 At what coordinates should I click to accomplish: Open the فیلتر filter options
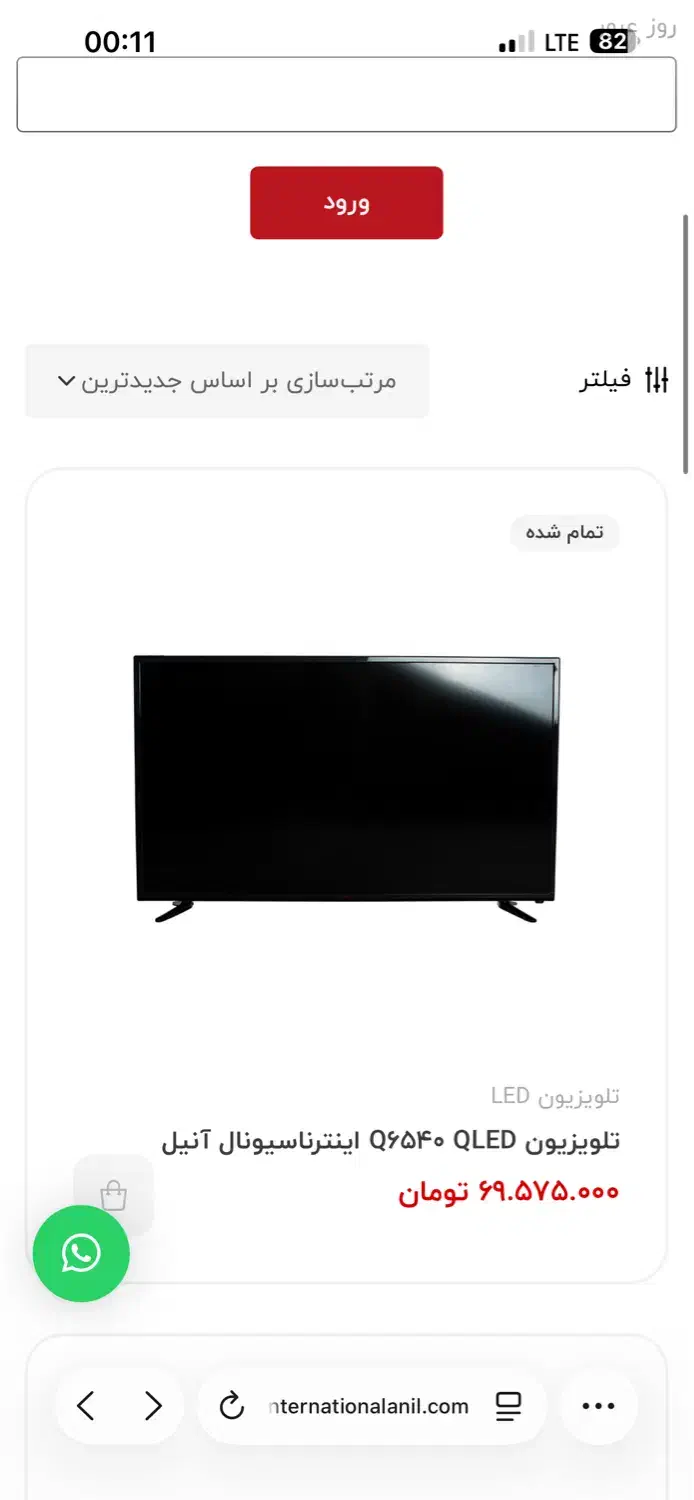[624, 380]
